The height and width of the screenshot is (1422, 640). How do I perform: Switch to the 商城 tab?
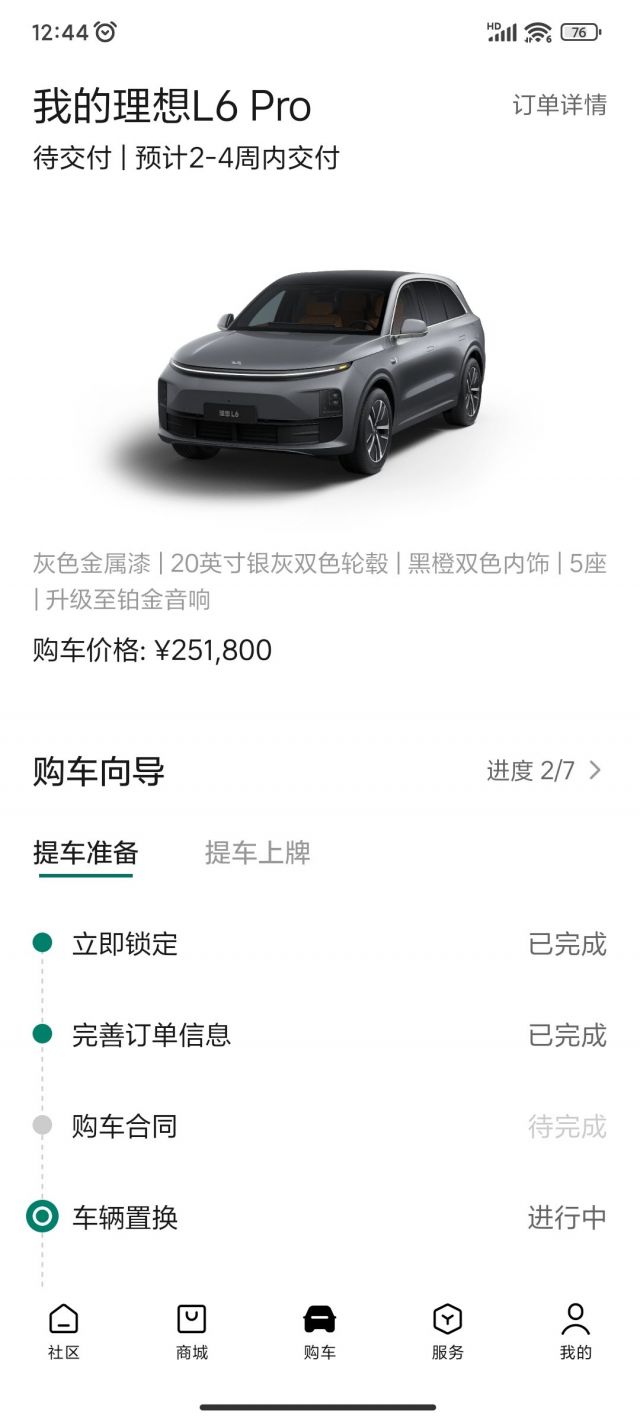click(192, 1331)
